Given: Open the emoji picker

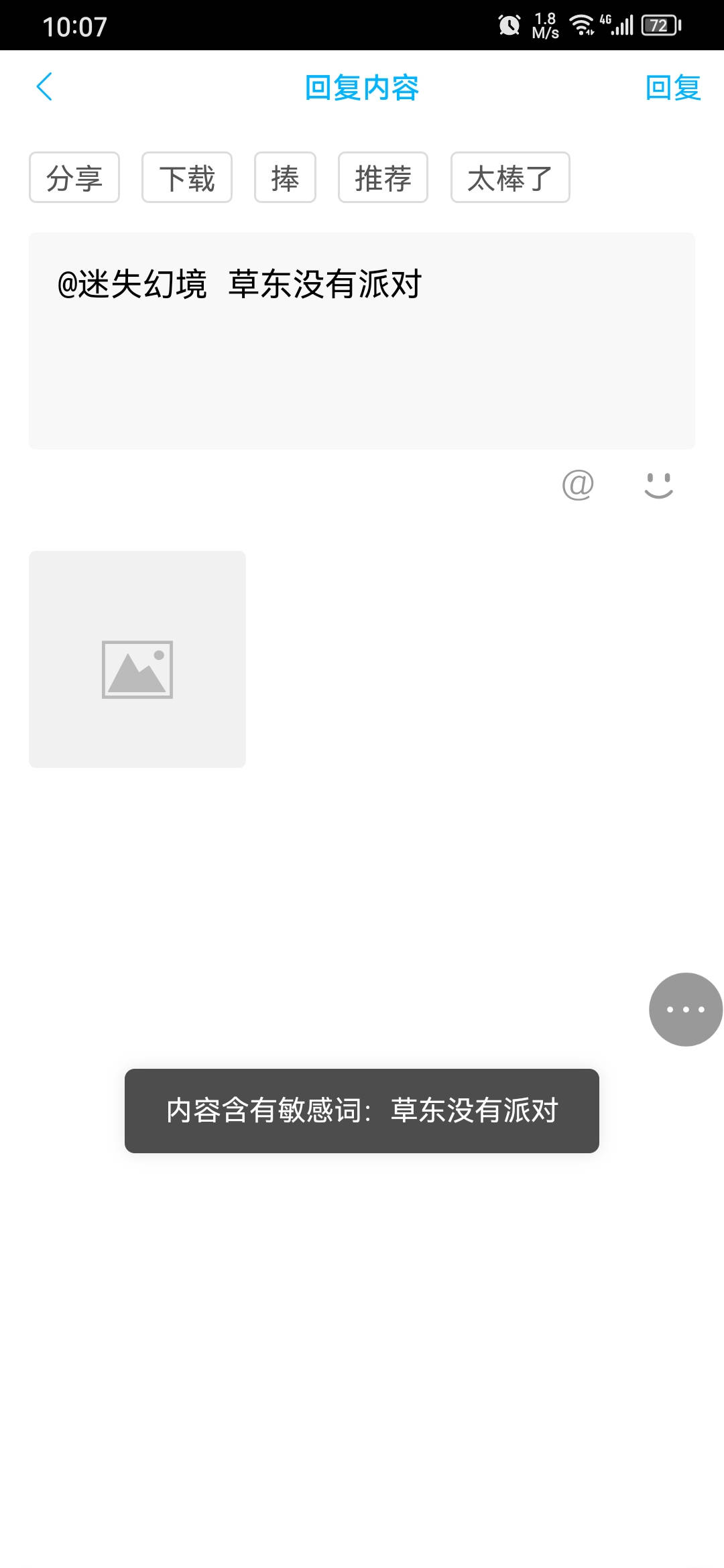Looking at the screenshot, I should tap(658, 484).
